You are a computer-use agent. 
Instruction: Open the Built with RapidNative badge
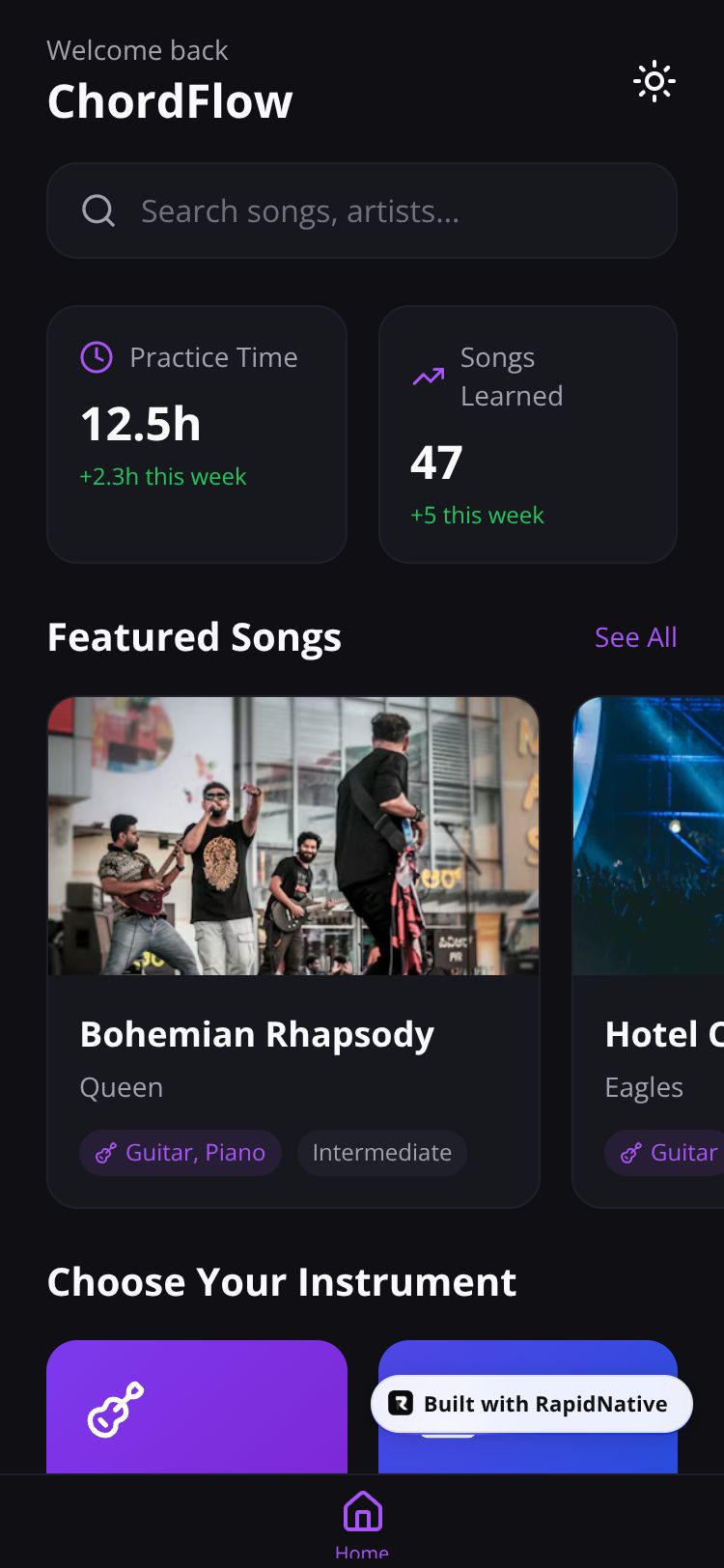click(532, 1404)
